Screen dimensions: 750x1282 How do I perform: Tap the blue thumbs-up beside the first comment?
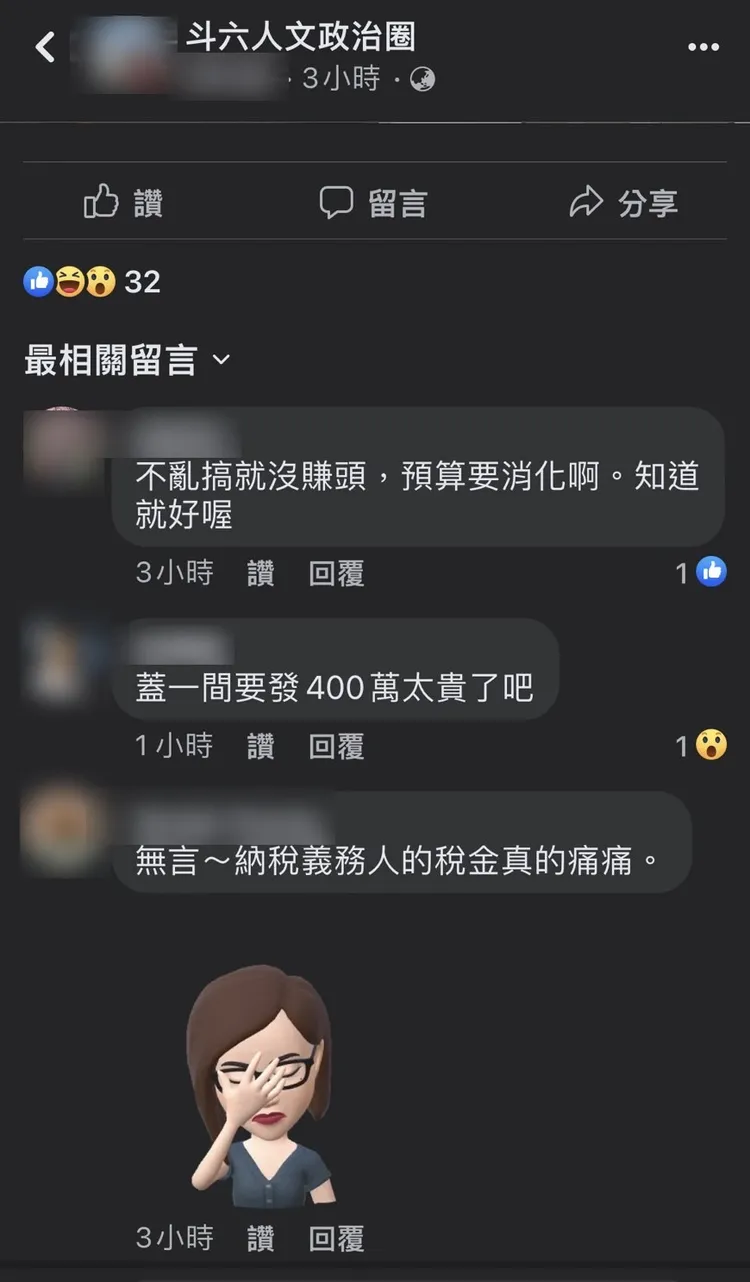point(712,573)
